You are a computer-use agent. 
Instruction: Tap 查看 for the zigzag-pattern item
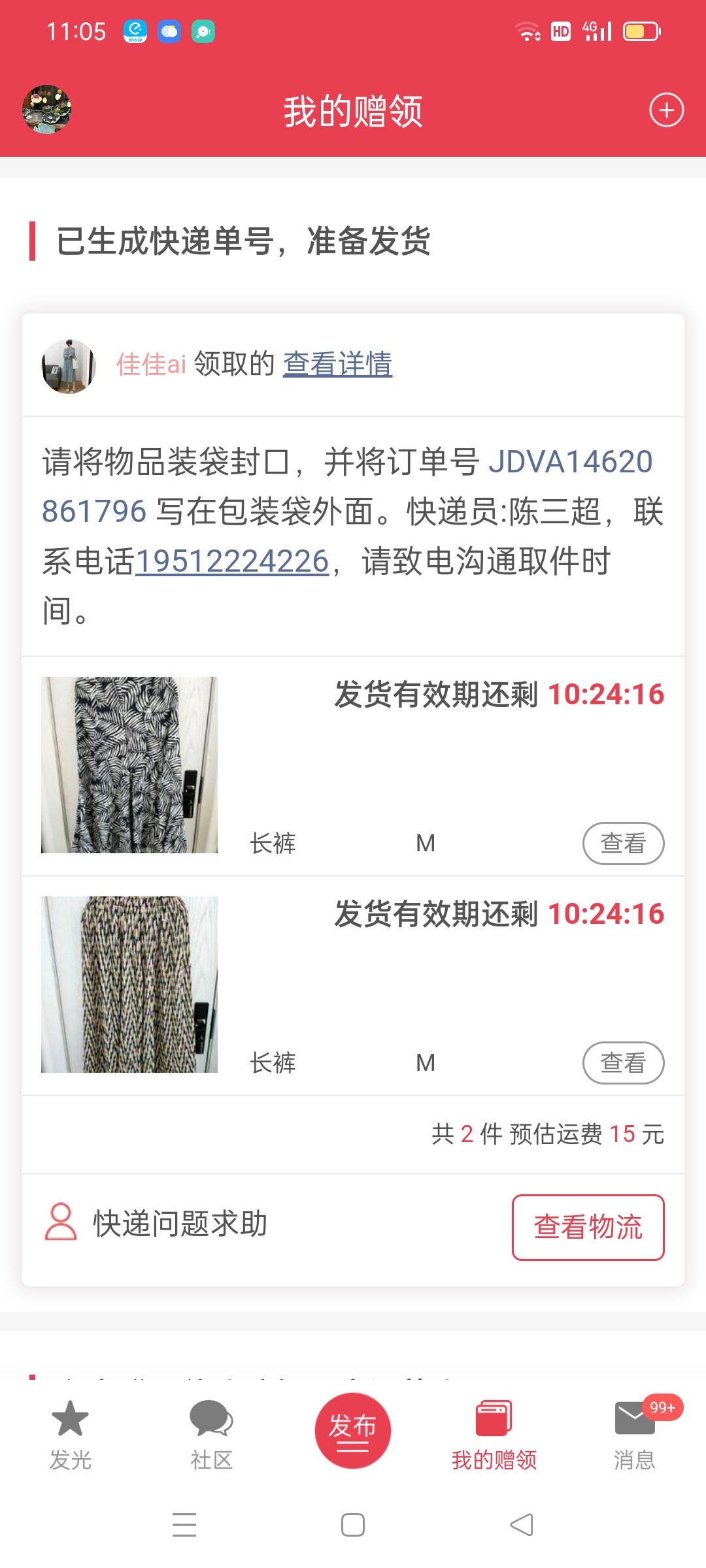click(x=623, y=1063)
